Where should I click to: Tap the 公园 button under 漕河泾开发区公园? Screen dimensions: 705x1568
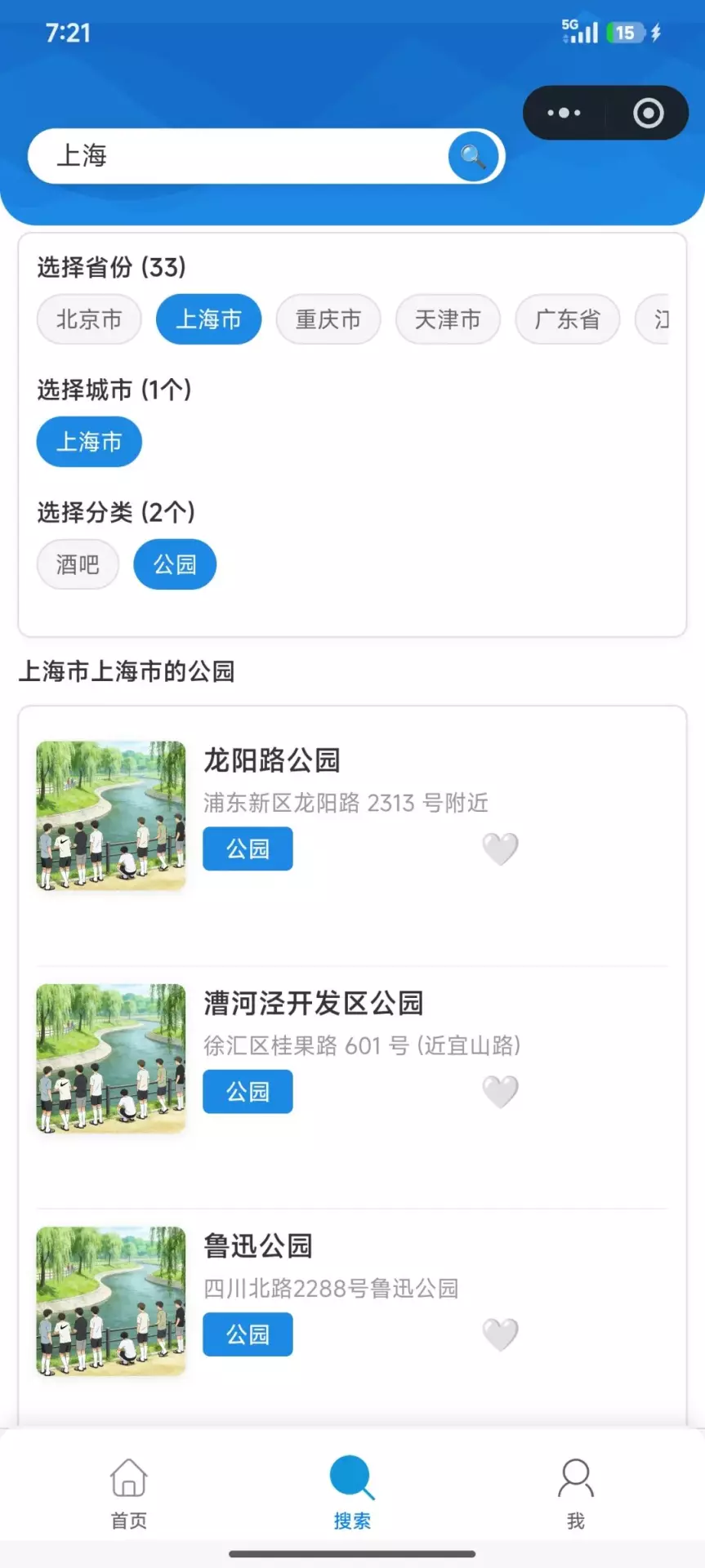248,1092
